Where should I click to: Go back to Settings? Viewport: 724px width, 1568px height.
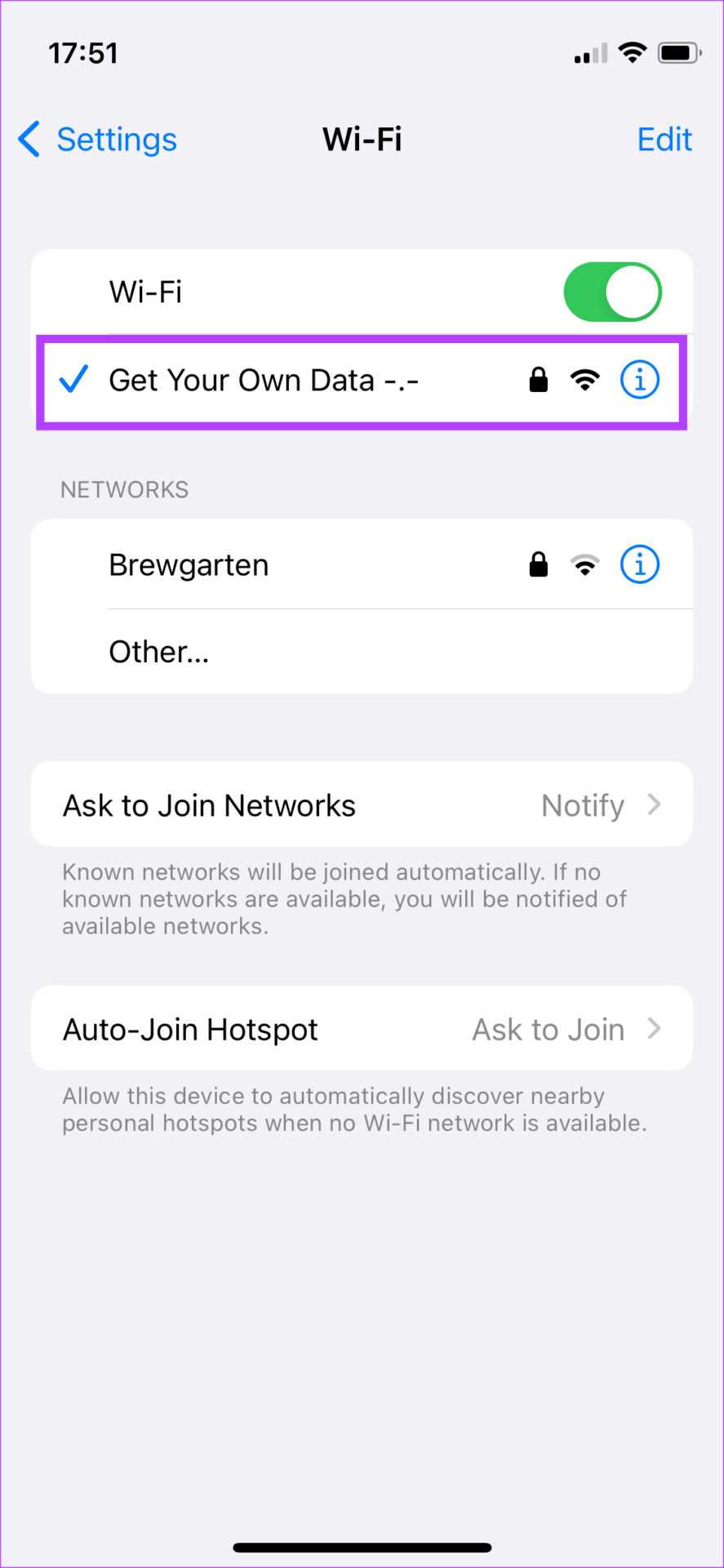pyautogui.click(x=98, y=140)
